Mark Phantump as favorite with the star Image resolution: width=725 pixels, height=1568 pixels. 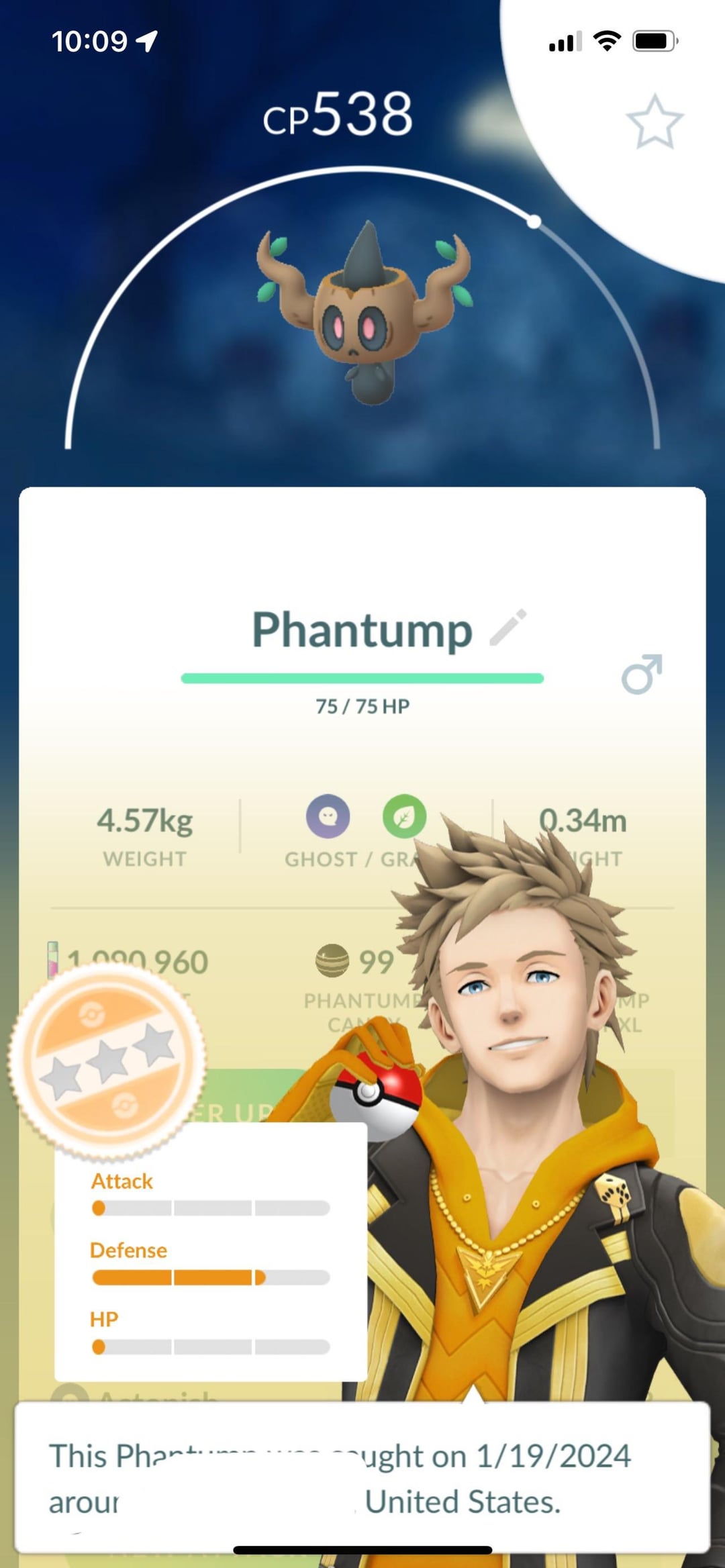point(654,122)
